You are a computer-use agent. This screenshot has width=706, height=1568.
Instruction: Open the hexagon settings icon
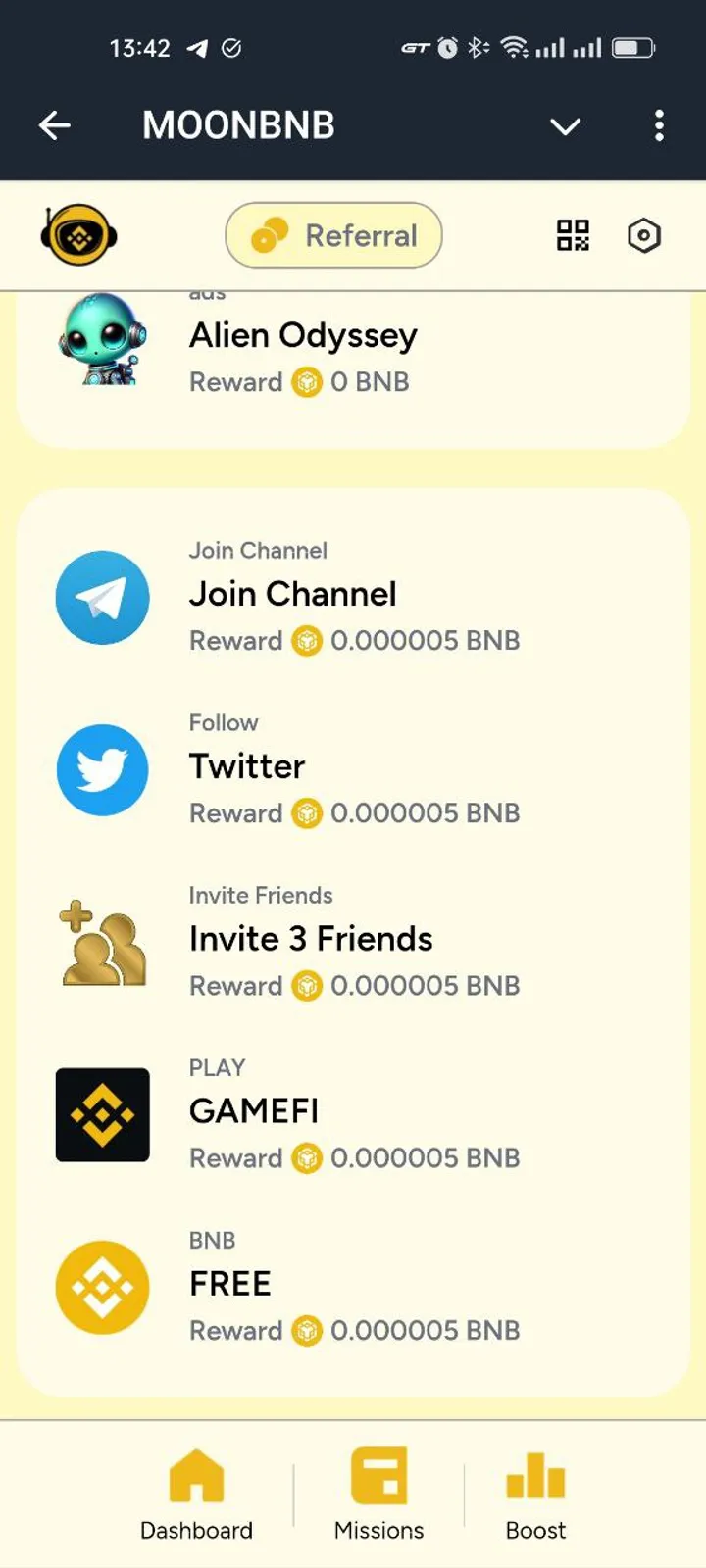click(644, 235)
